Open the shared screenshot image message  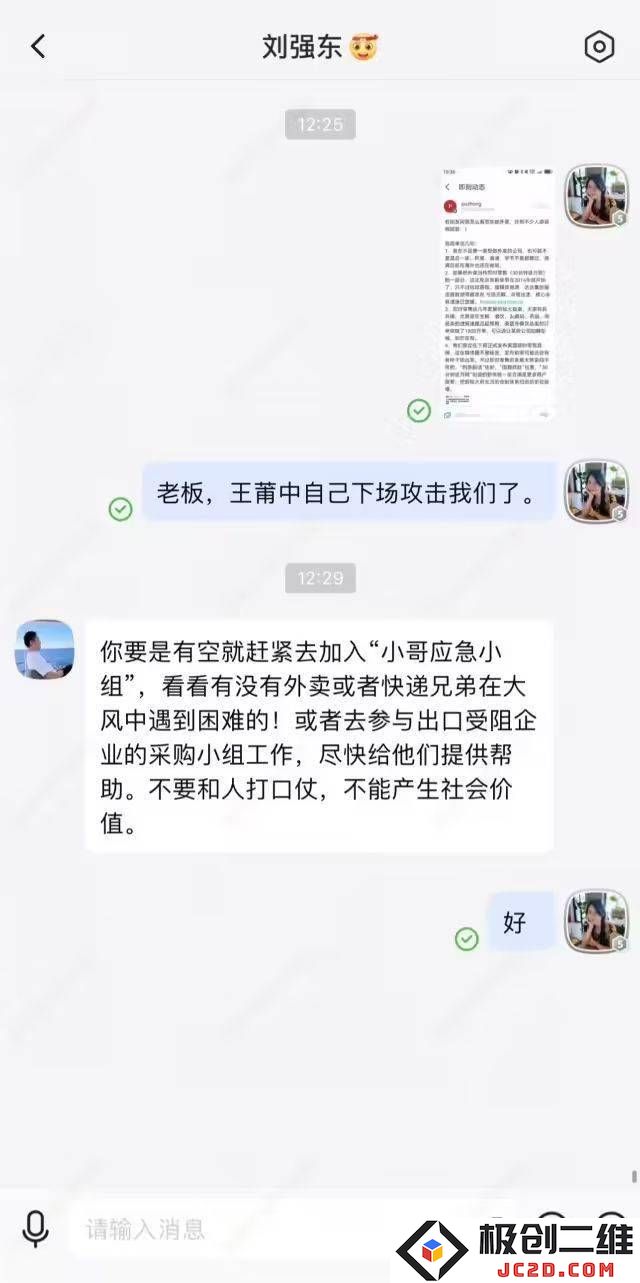click(x=497, y=294)
